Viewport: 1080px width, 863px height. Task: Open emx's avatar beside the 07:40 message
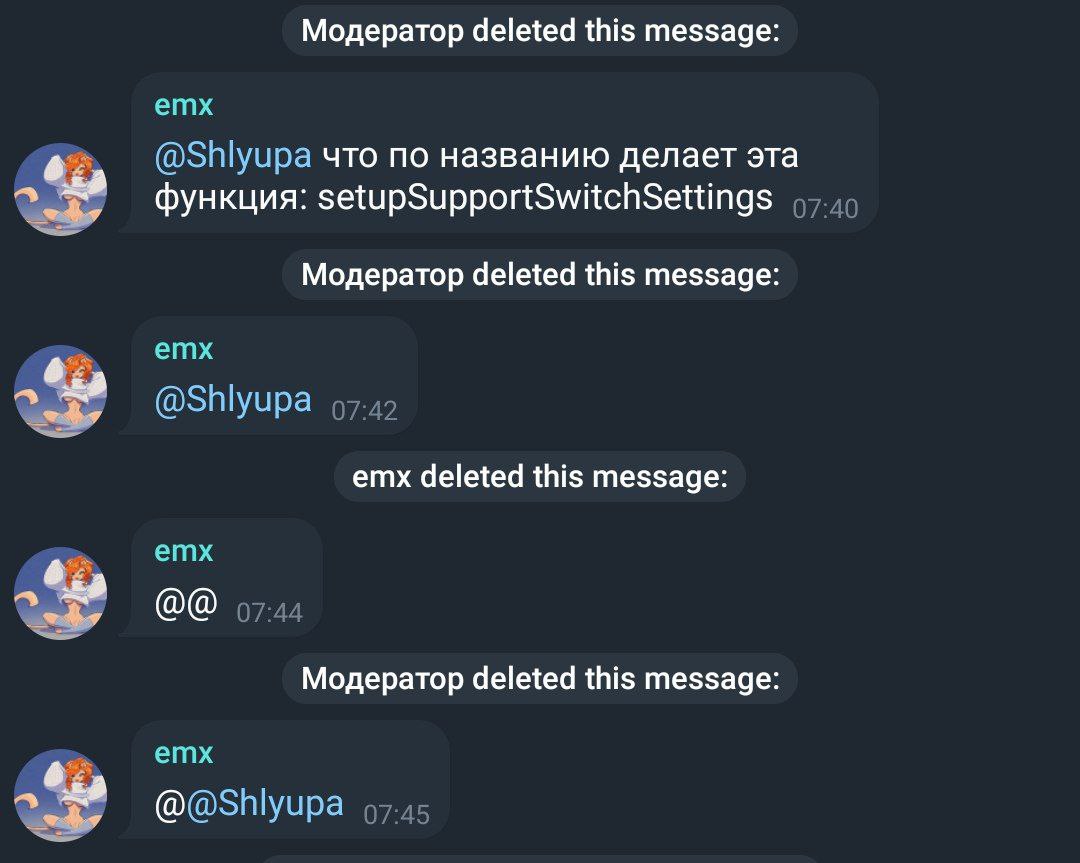pyautogui.click(x=60, y=189)
